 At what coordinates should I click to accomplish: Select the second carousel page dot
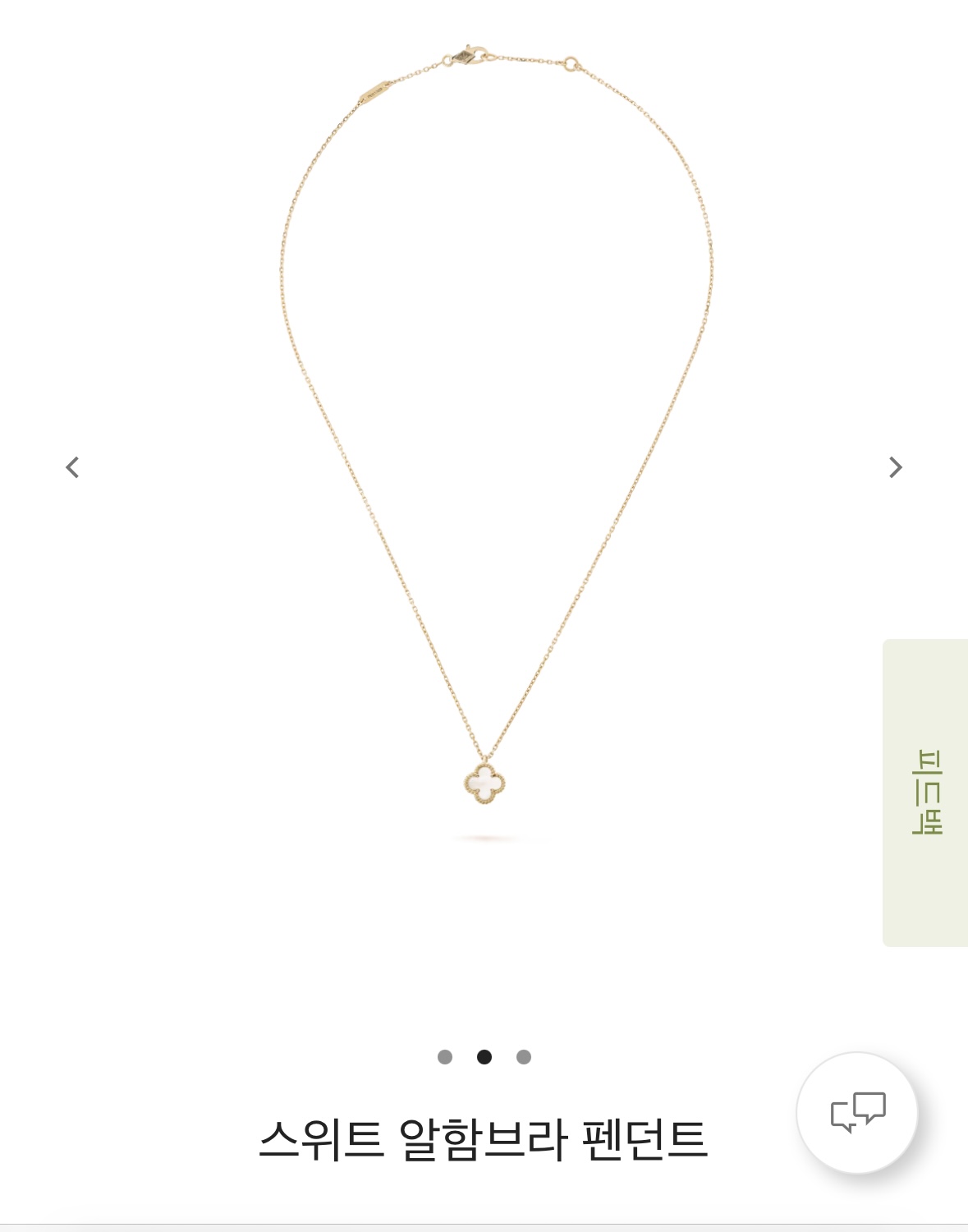[484, 1057]
